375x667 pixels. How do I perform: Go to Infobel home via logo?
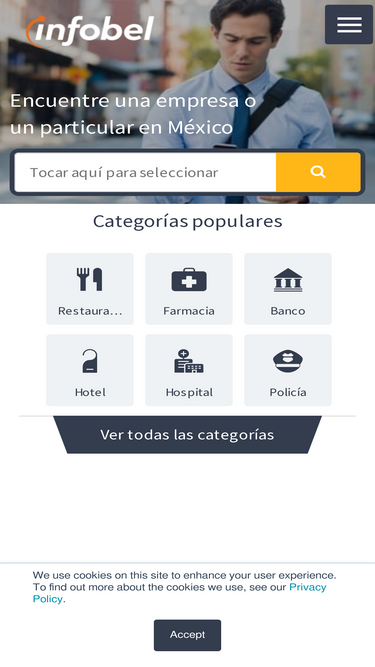coord(90,31)
